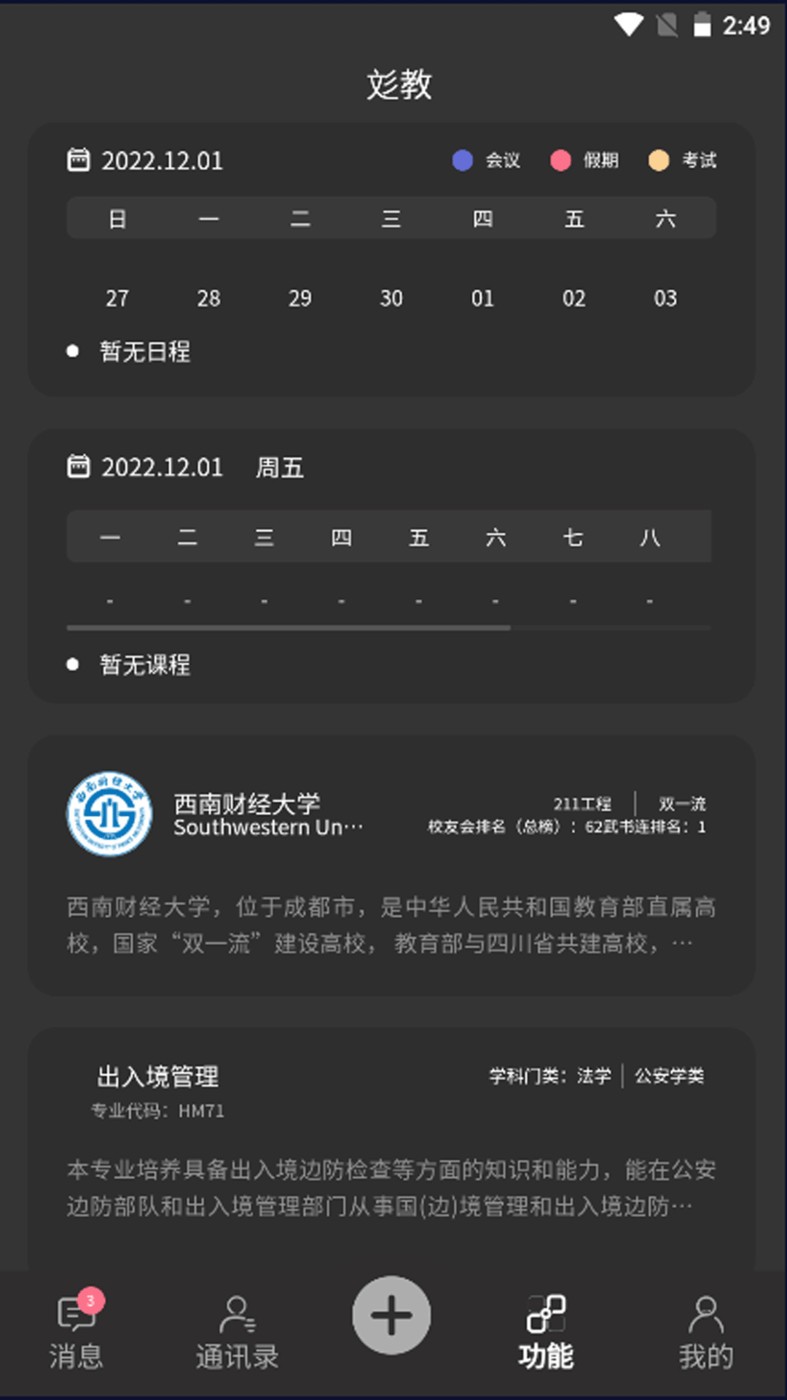
Task: Select date 03 in the calendar
Action: click(665, 298)
